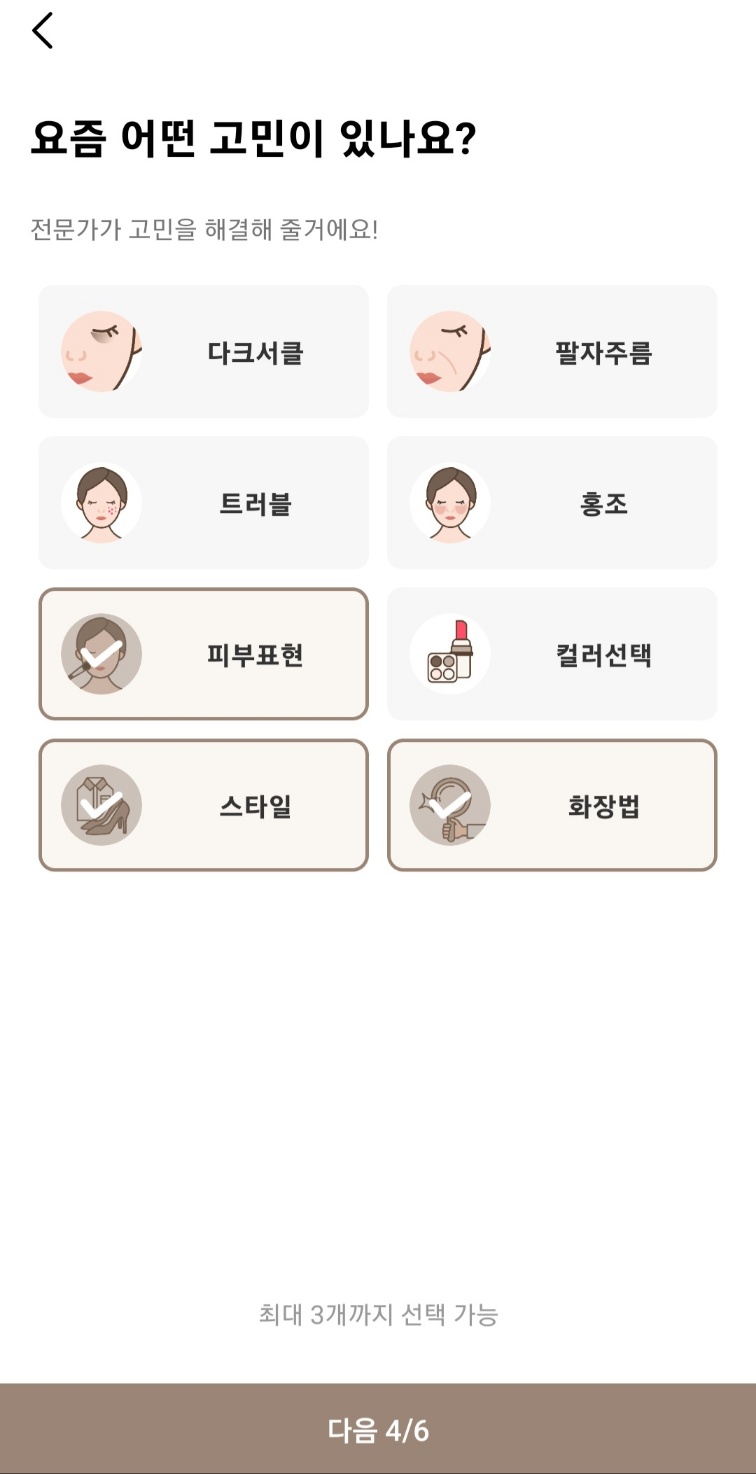Click the sparkling mirror makeup icon
756x1474 pixels.
450,805
